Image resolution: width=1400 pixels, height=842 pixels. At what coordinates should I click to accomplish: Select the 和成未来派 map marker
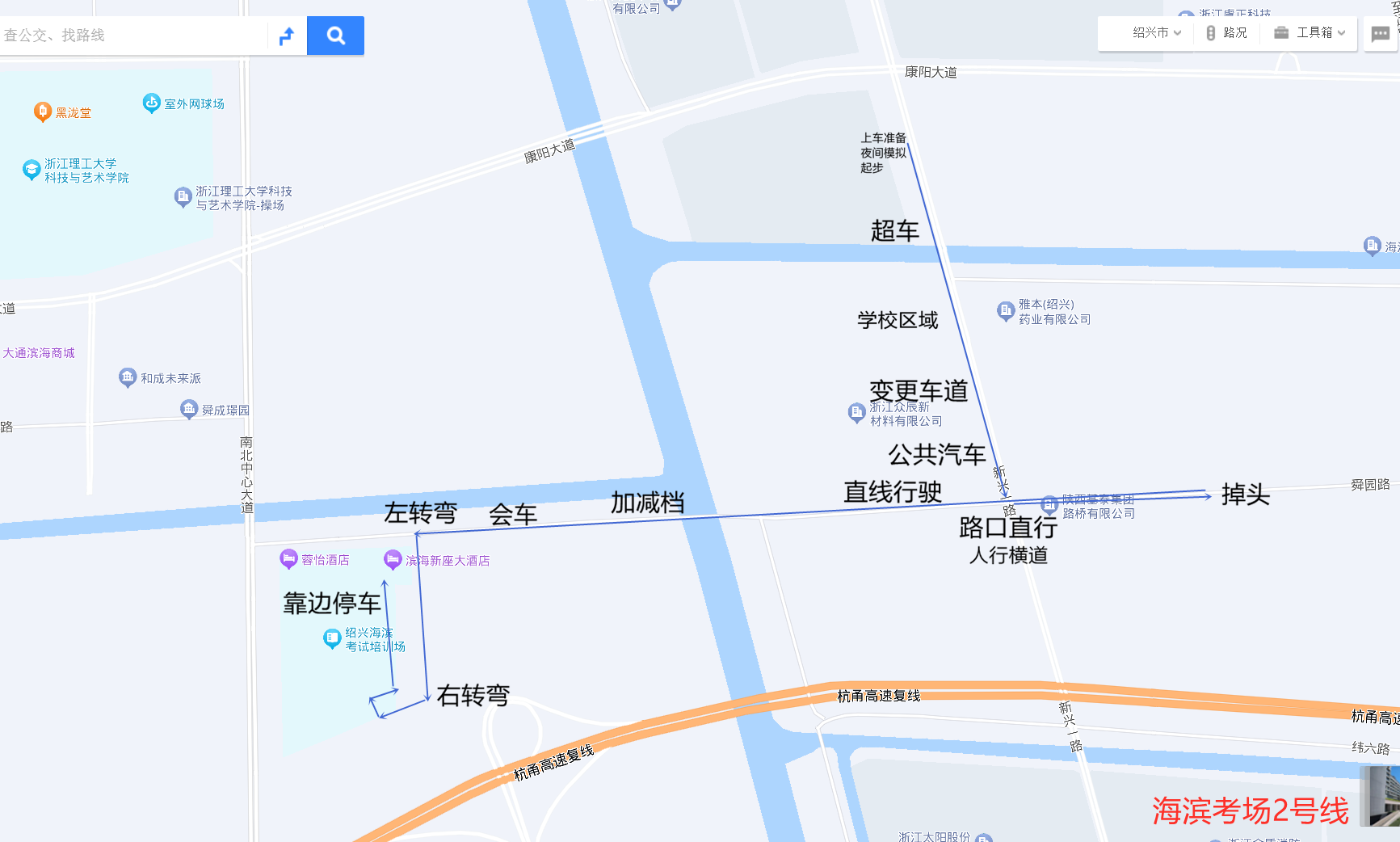(128, 377)
